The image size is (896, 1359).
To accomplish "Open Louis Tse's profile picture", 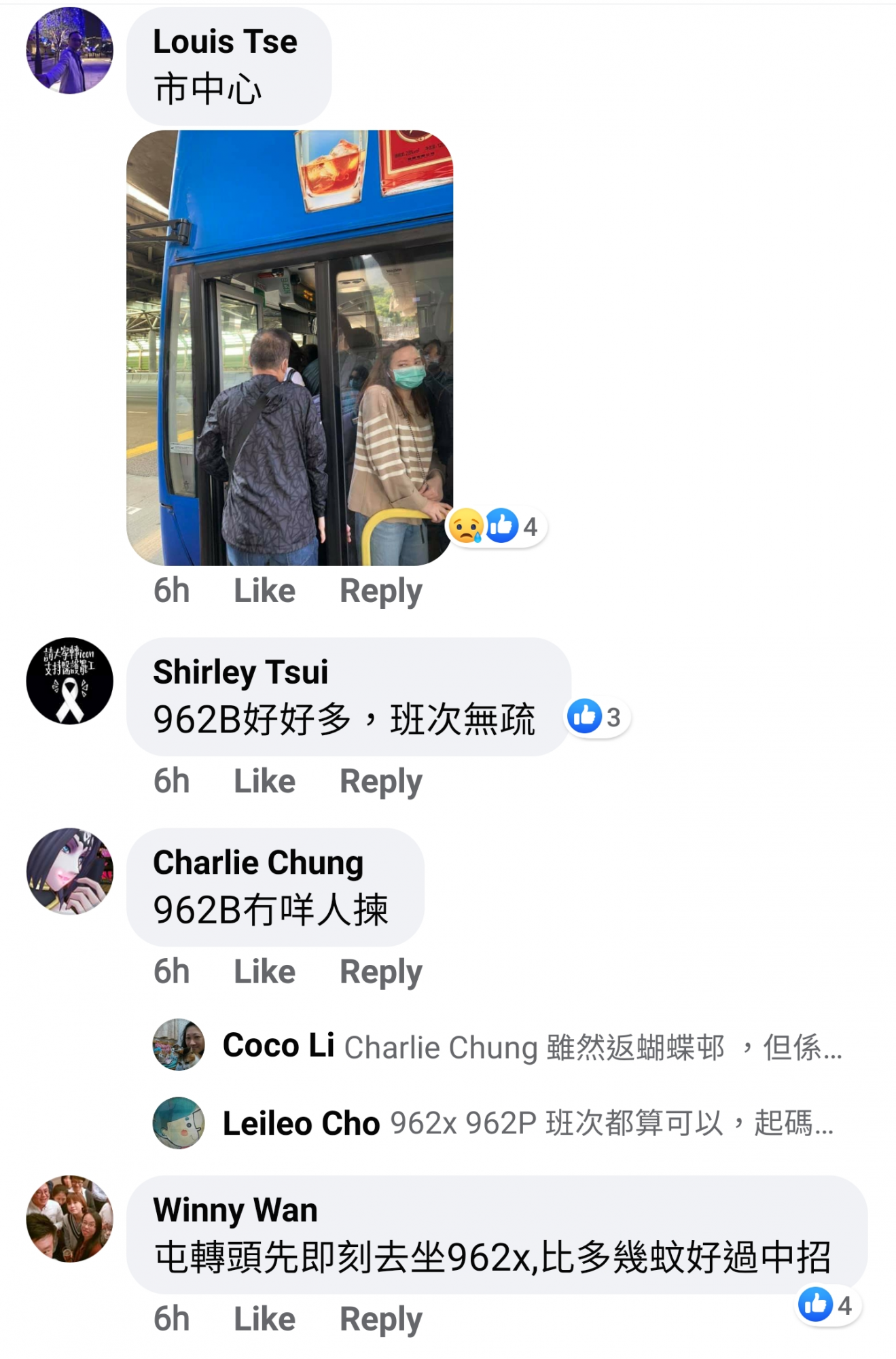I will [x=69, y=50].
